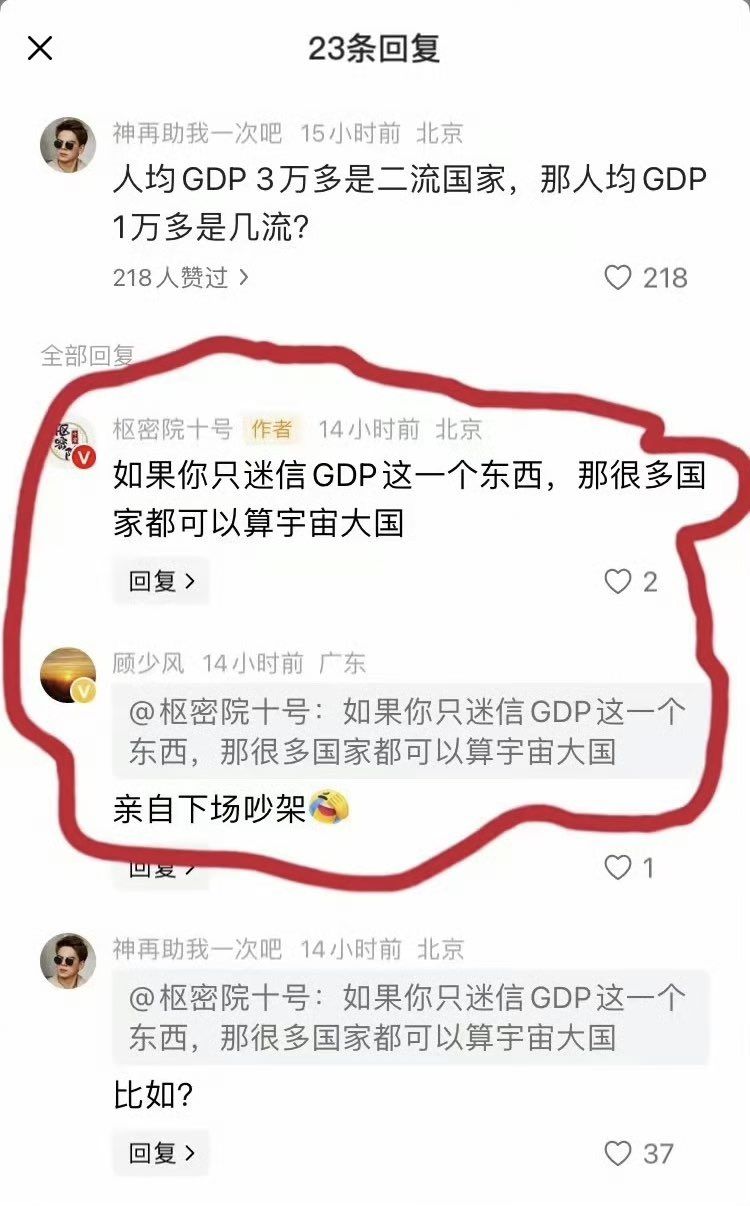Reply to the comment saying 比如?
750x1206 pixels.
[160, 1153]
